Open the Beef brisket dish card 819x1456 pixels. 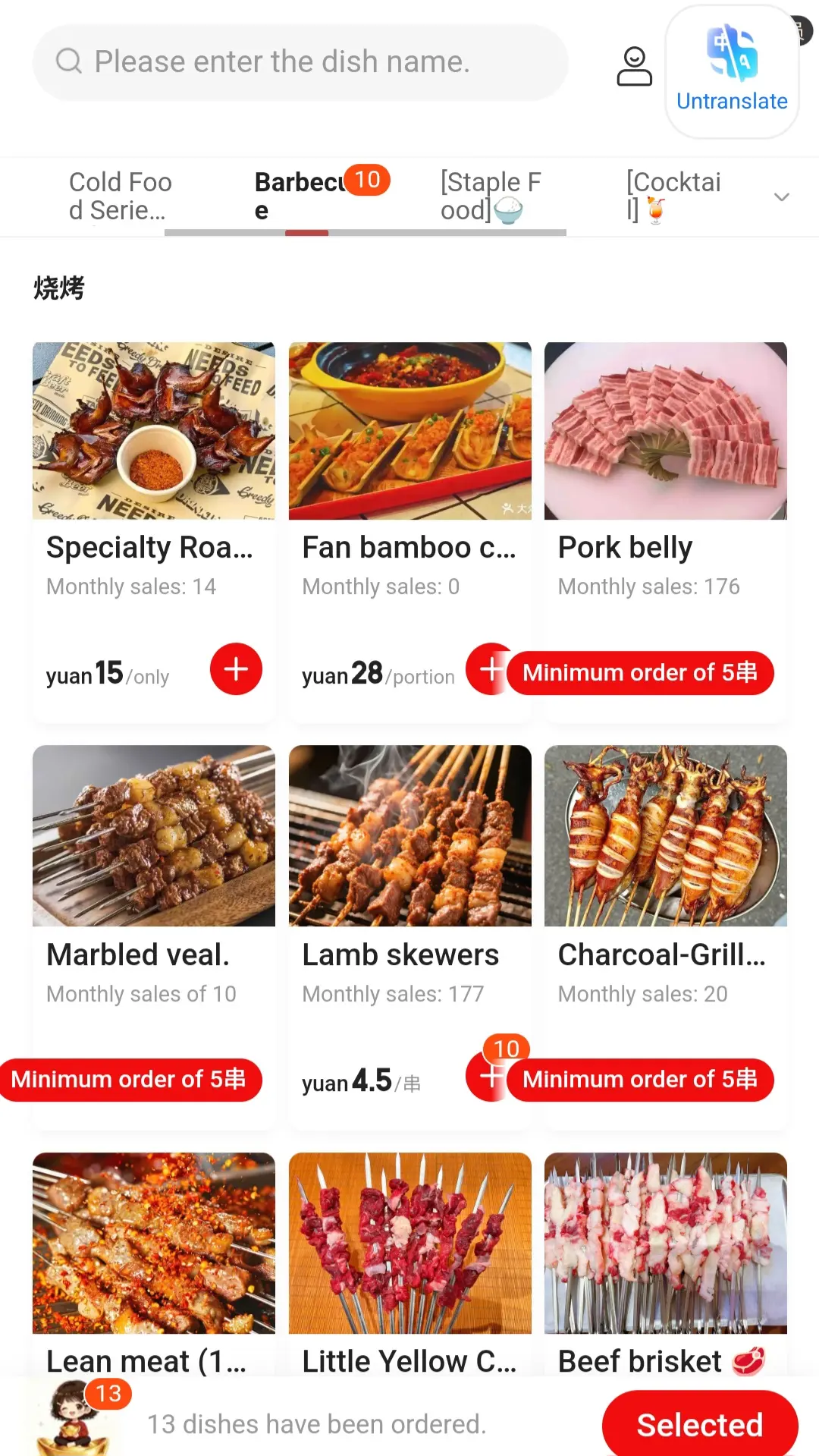click(x=666, y=1263)
